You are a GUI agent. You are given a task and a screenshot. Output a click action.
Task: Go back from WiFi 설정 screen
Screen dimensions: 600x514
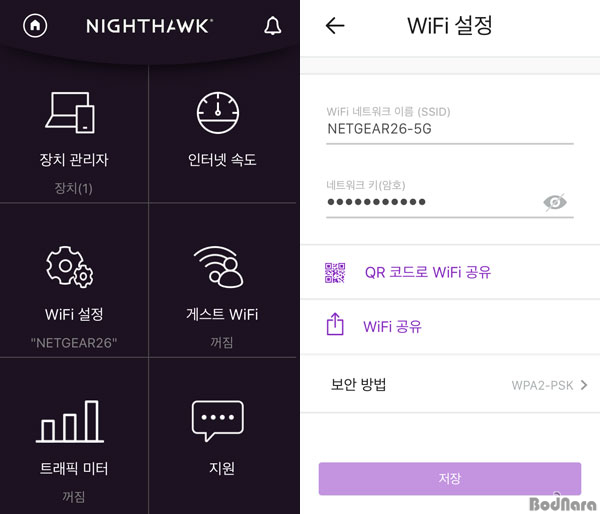[x=335, y=26]
